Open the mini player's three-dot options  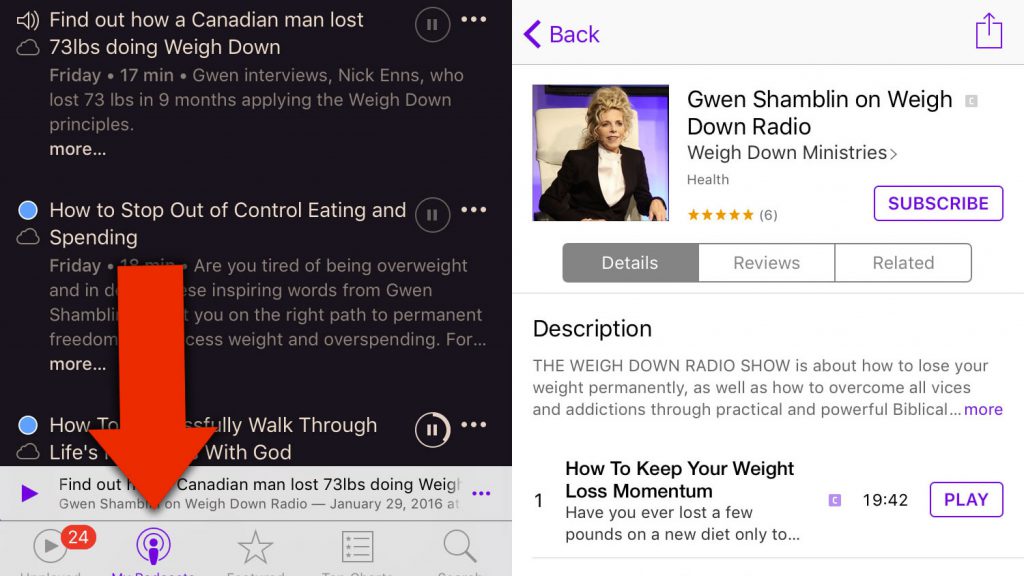(481, 493)
